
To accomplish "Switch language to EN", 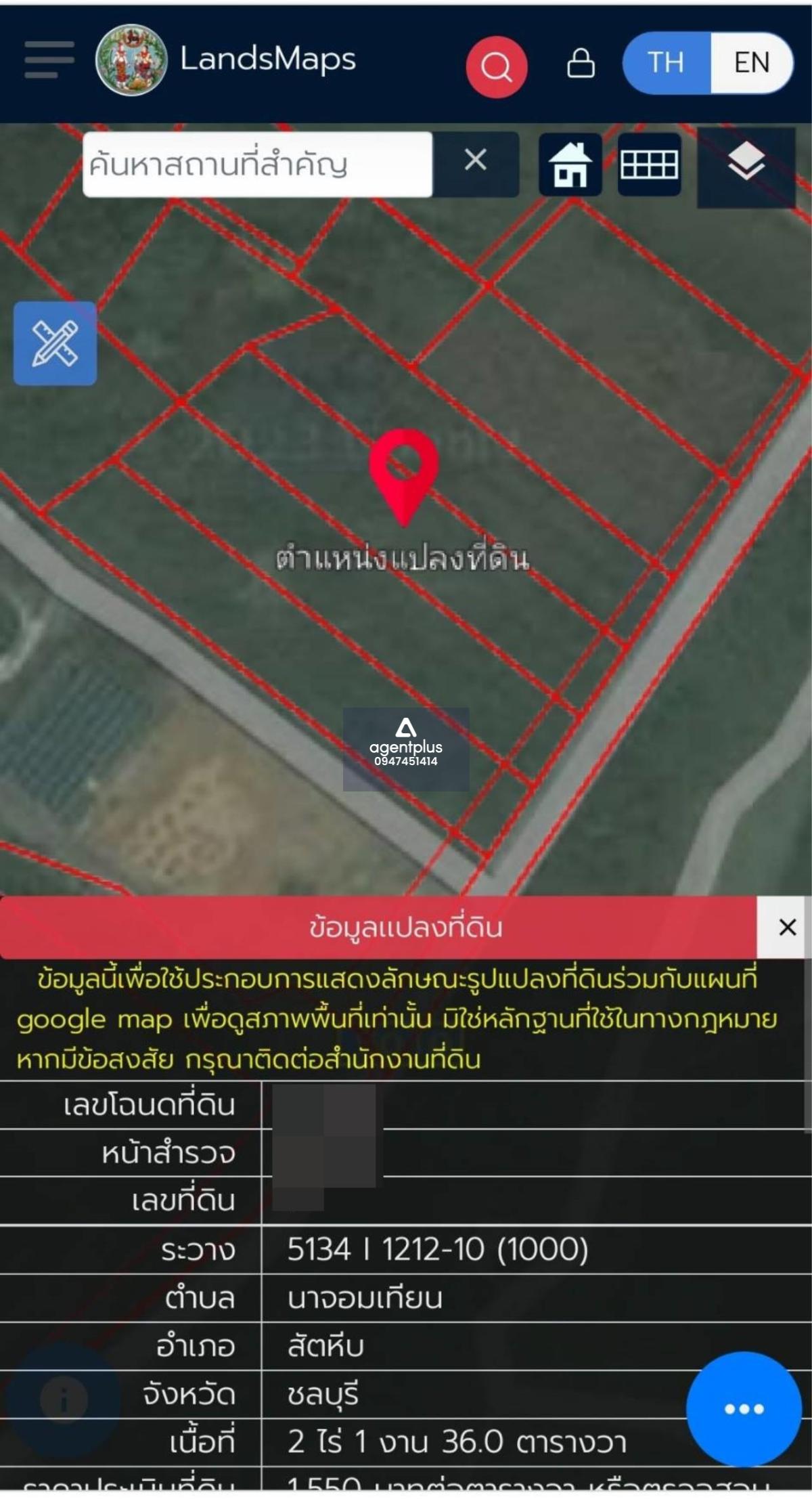I will click(751, 63).
